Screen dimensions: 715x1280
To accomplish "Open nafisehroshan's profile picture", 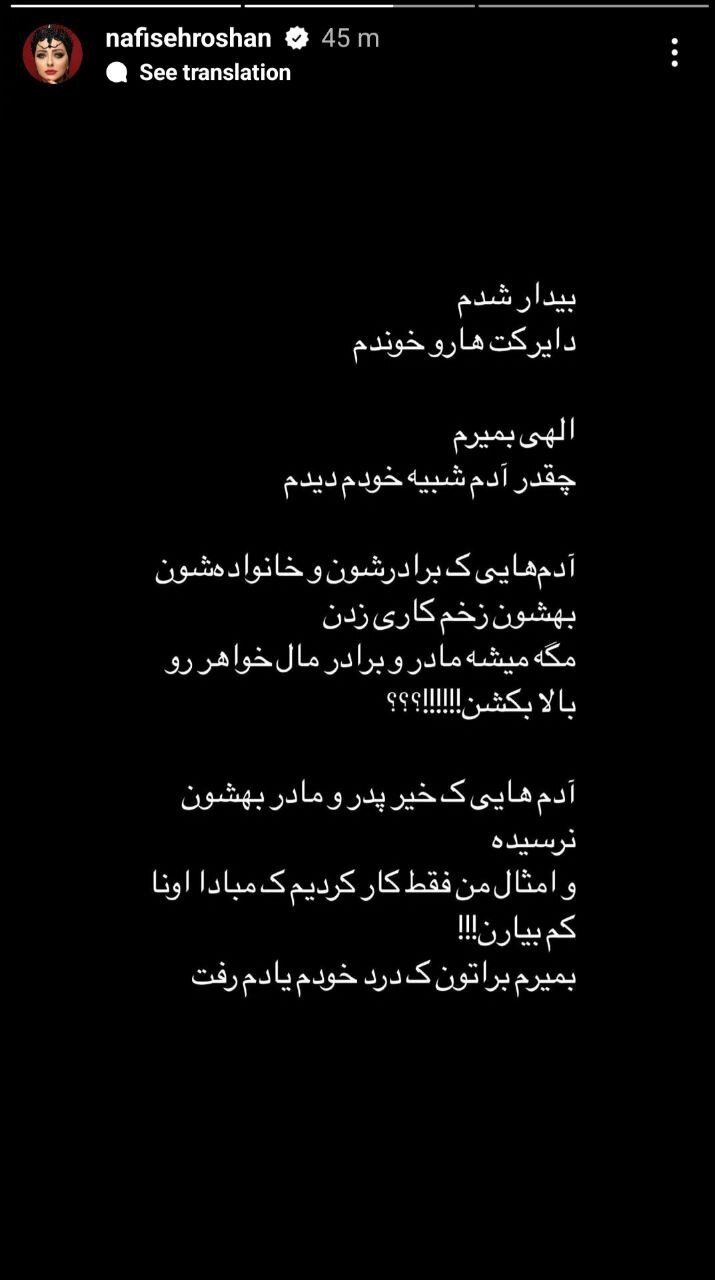I will [x=52, y=54].
